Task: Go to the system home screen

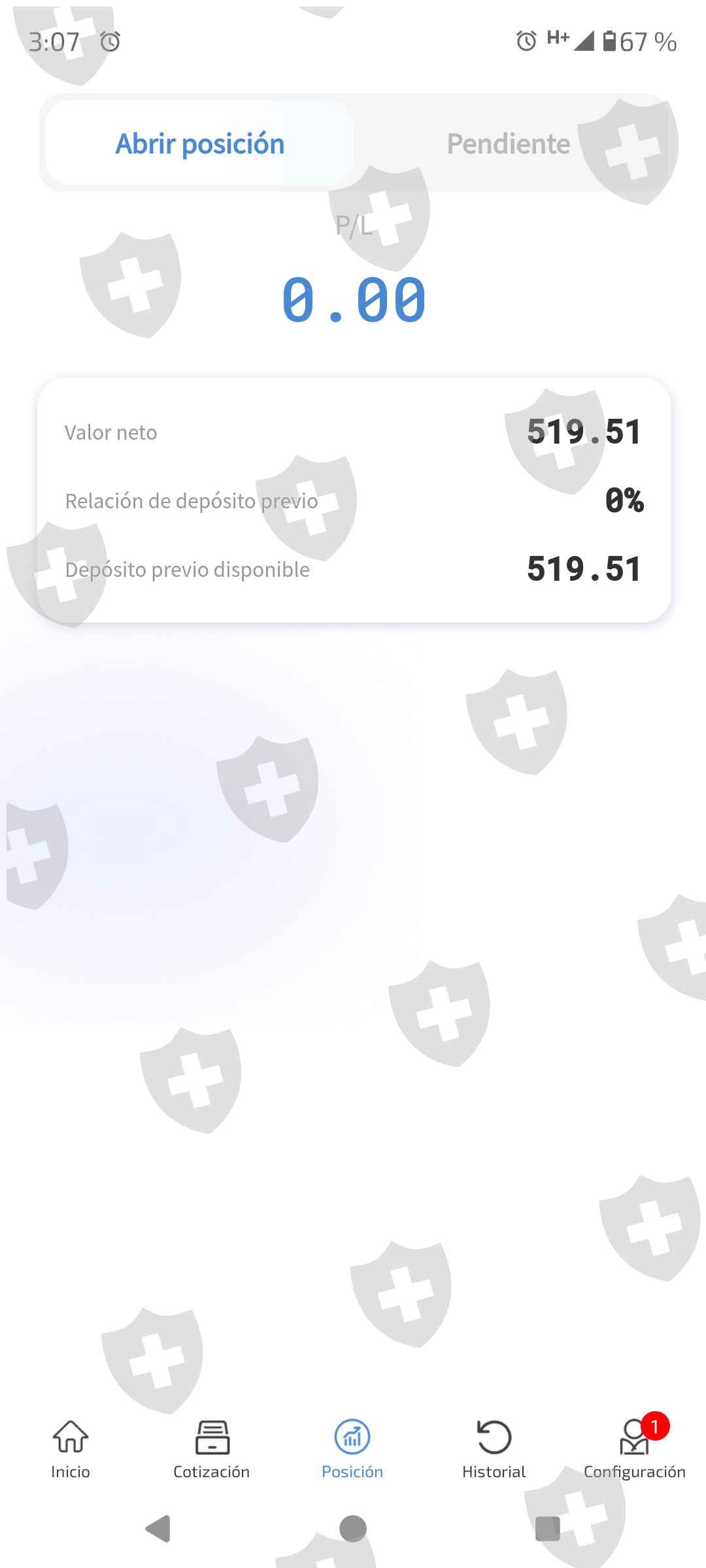Action: pyautogui.click(x=353, y=1529)
